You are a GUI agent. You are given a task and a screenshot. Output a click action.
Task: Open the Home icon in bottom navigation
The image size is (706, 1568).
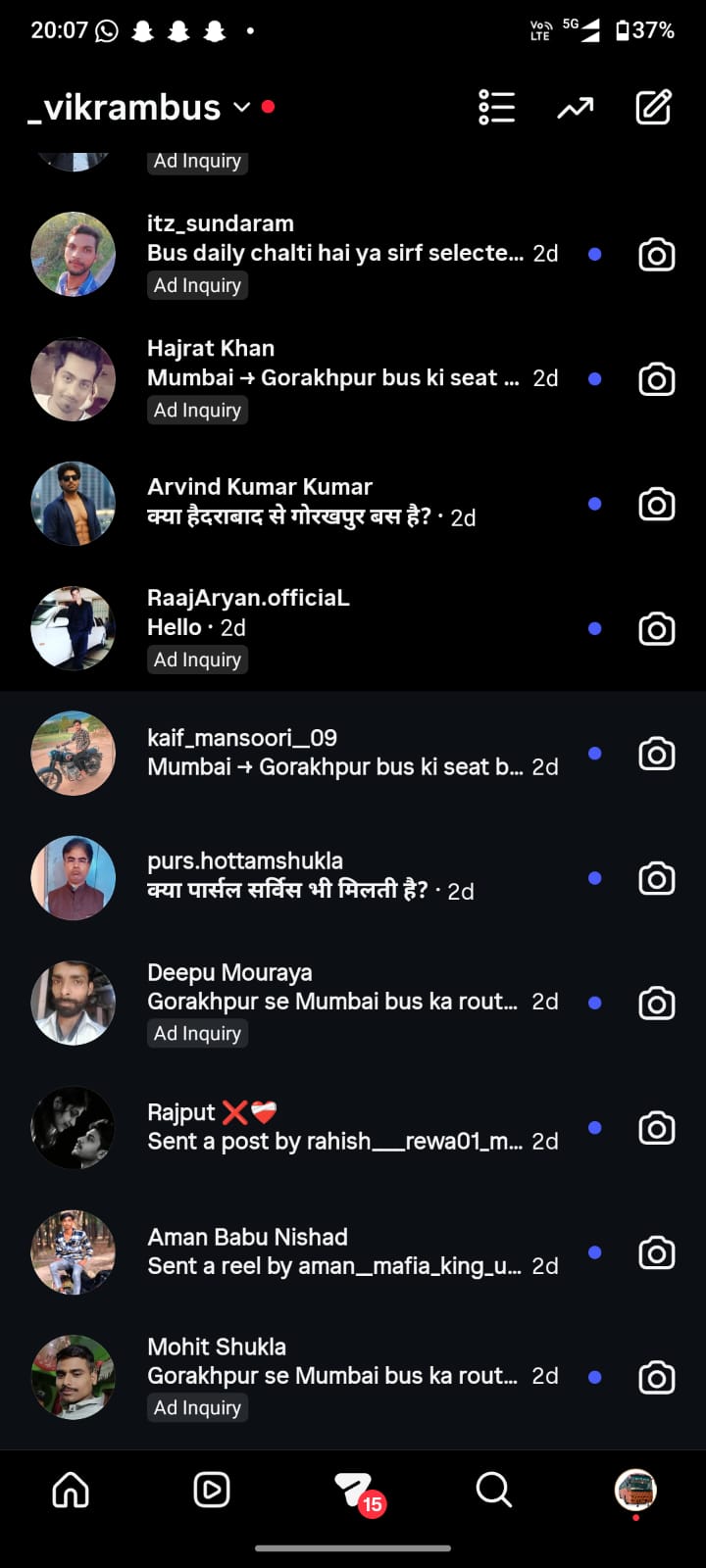[70, 1490]
